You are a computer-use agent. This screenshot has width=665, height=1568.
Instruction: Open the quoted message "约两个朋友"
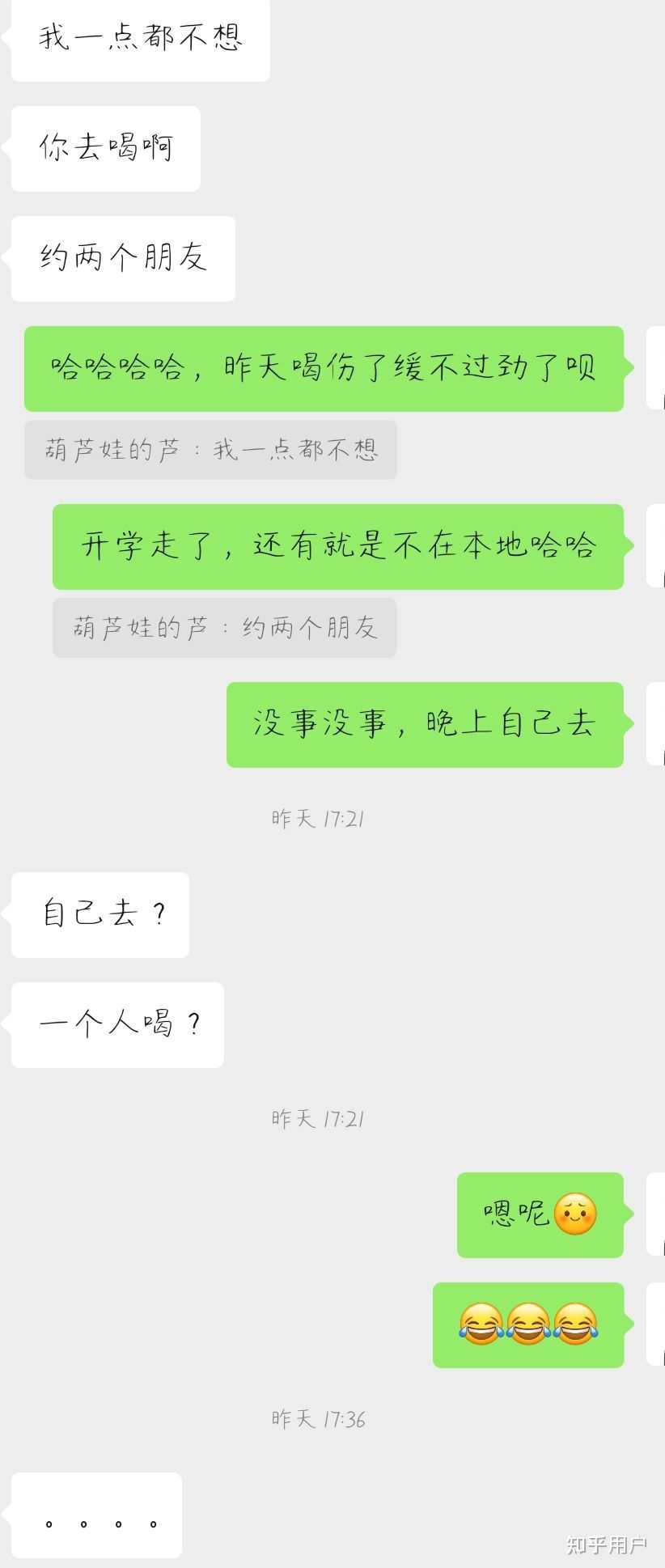pyautogui.click(x=225, y=628)
